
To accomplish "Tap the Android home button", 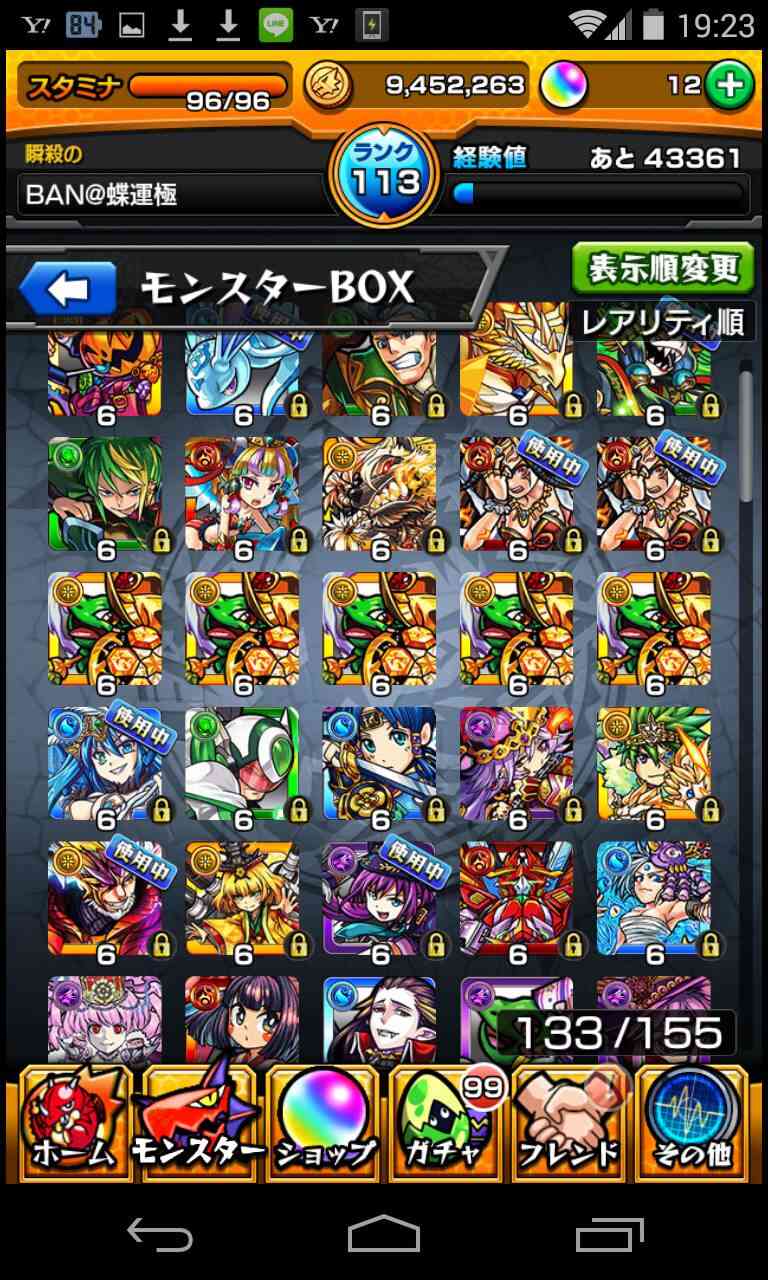I will 384,1236.
